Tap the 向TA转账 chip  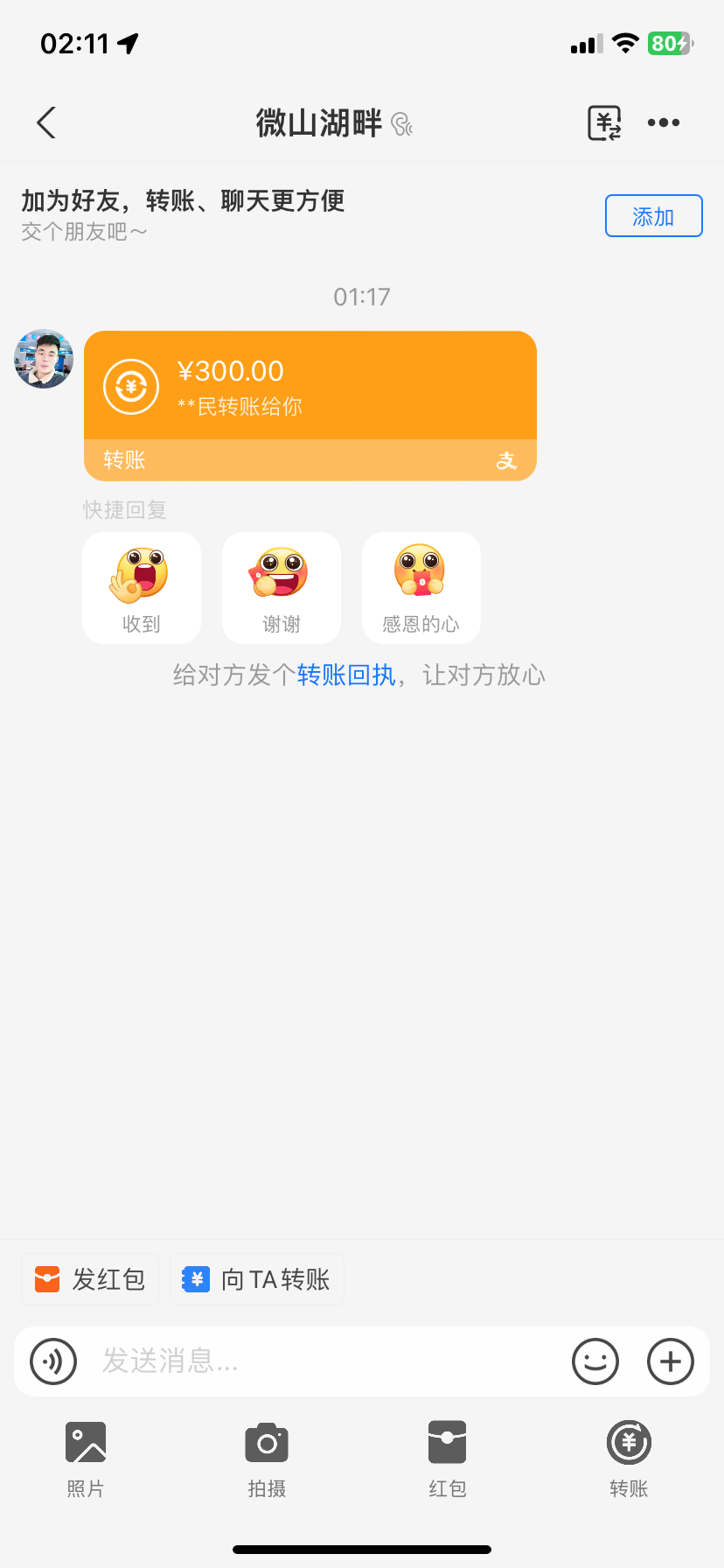click(x=257, y=1279)
